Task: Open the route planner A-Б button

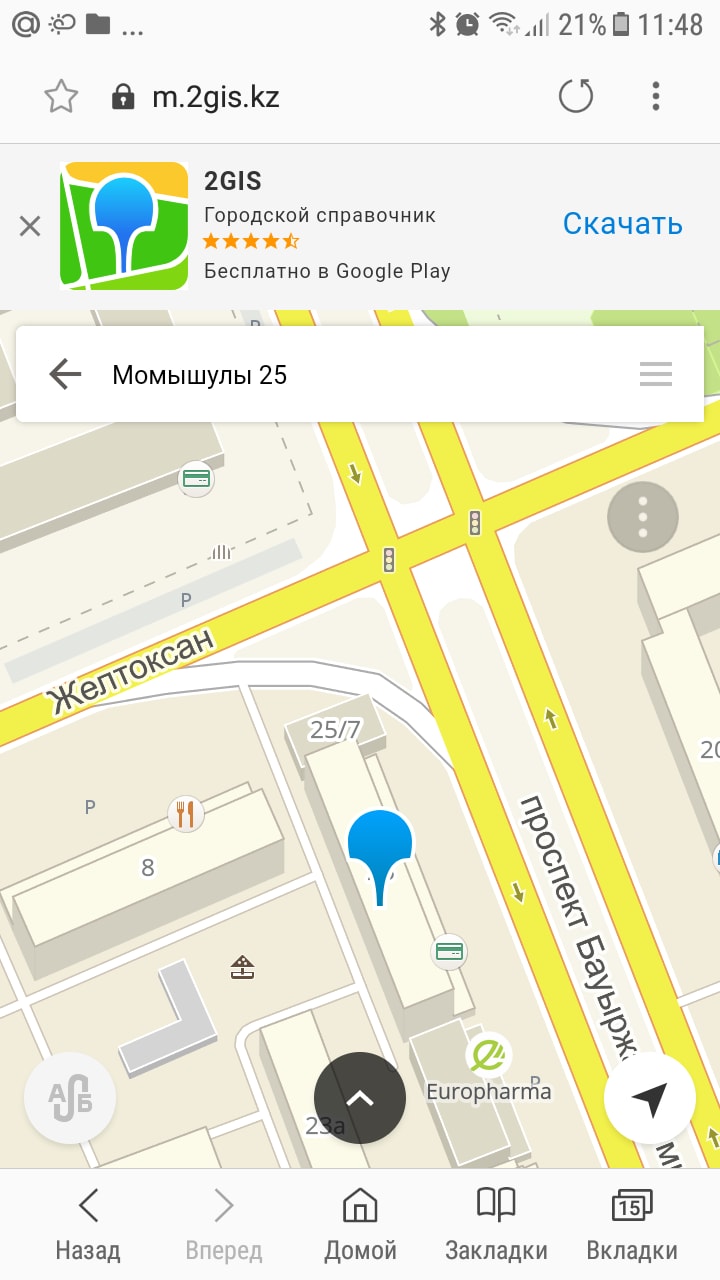Action: pos(70,1098)
